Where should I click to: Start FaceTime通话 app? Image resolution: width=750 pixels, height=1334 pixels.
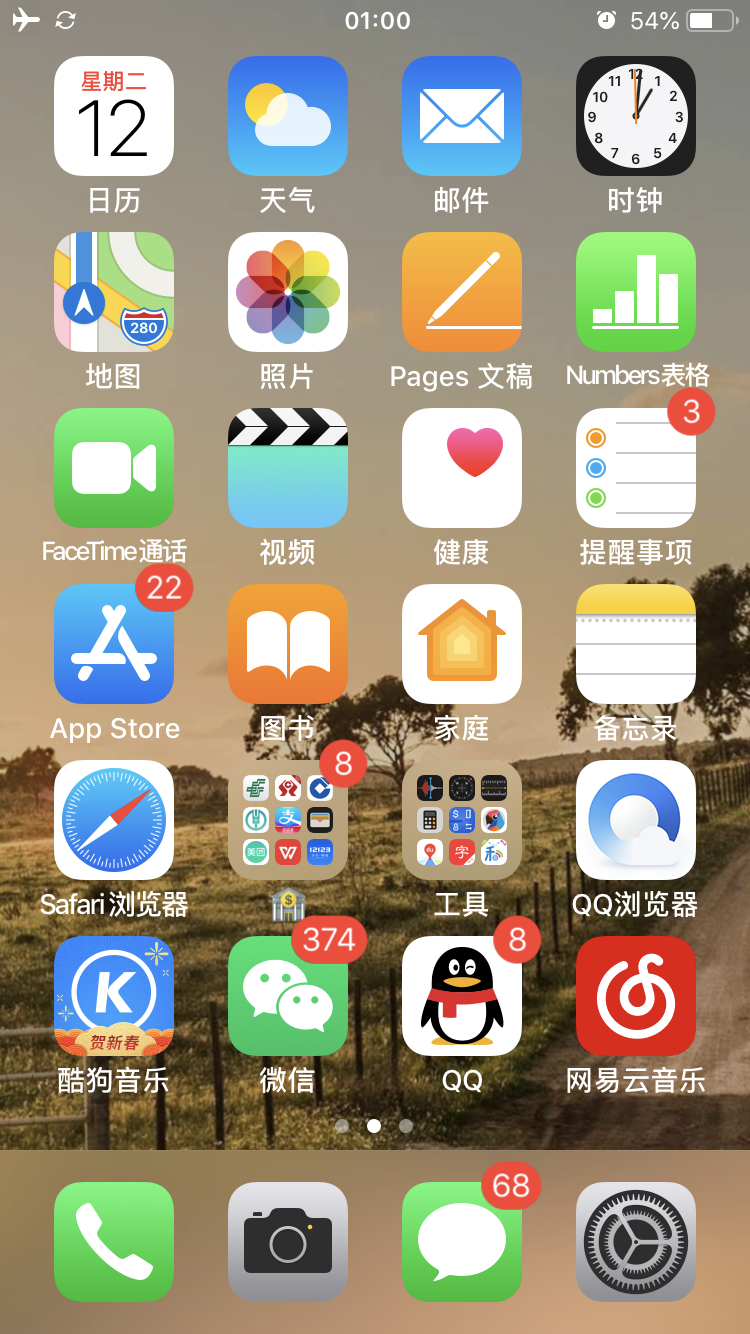pos(113,468)
